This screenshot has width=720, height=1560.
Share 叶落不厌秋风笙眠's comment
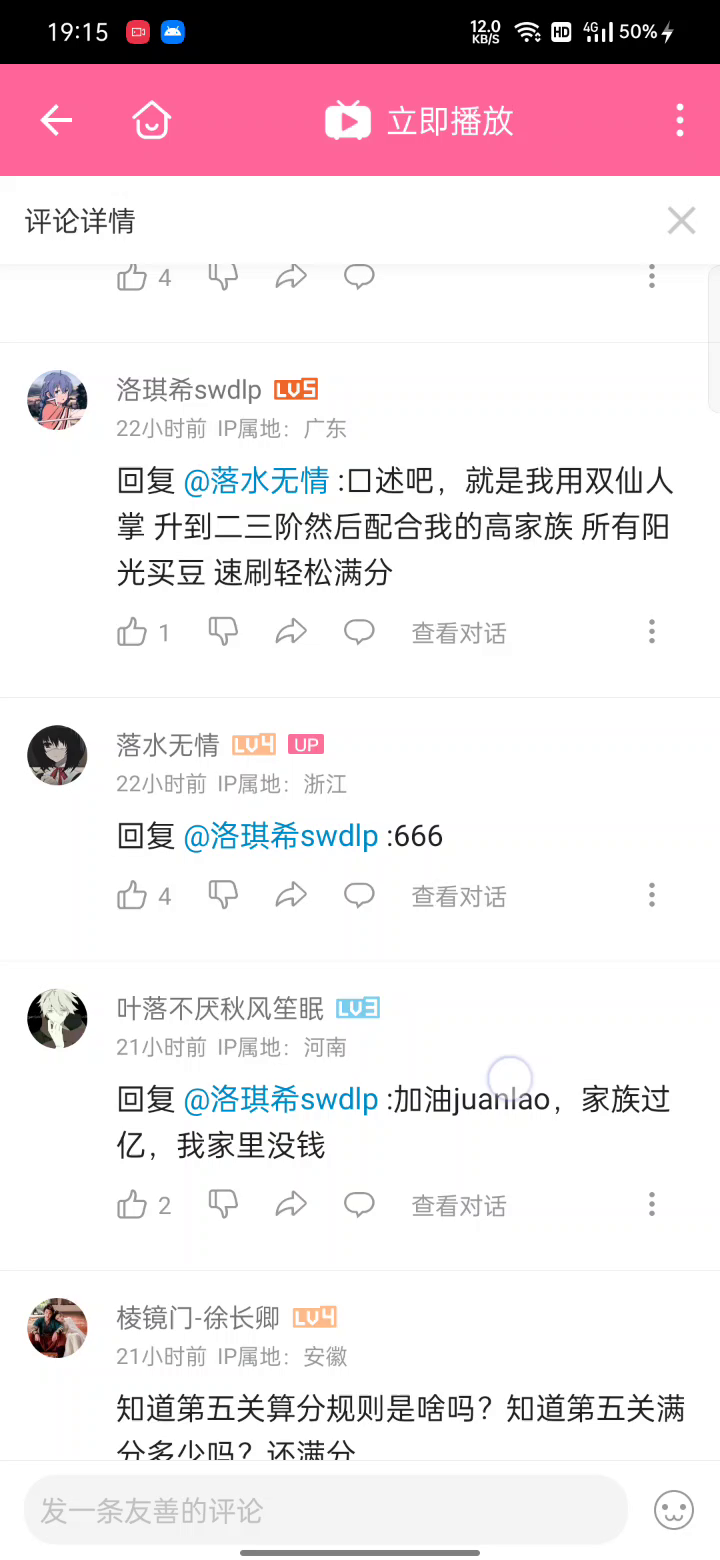pos(291,1205)
